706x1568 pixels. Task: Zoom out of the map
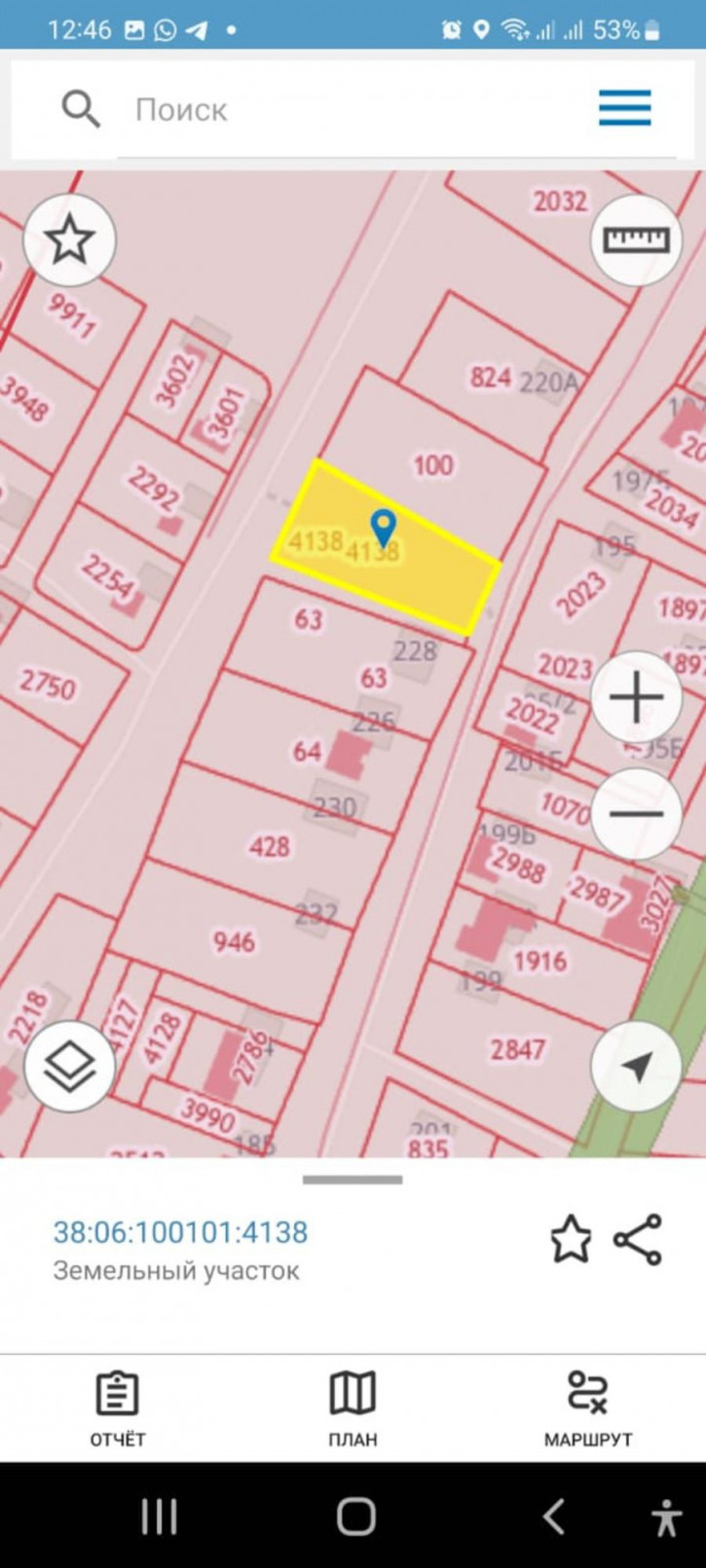pyautogui.click(x=636, y=814)
